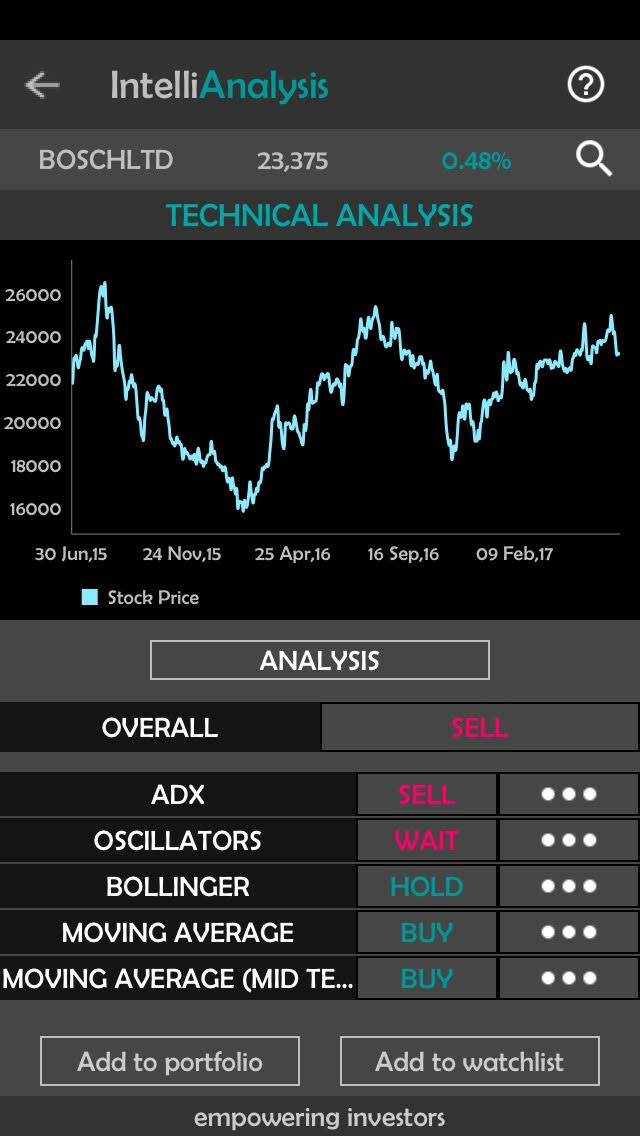Screen dimensions: 640x1136
Task: Tap the ANALYSIS button
Action: click(320, 660)
